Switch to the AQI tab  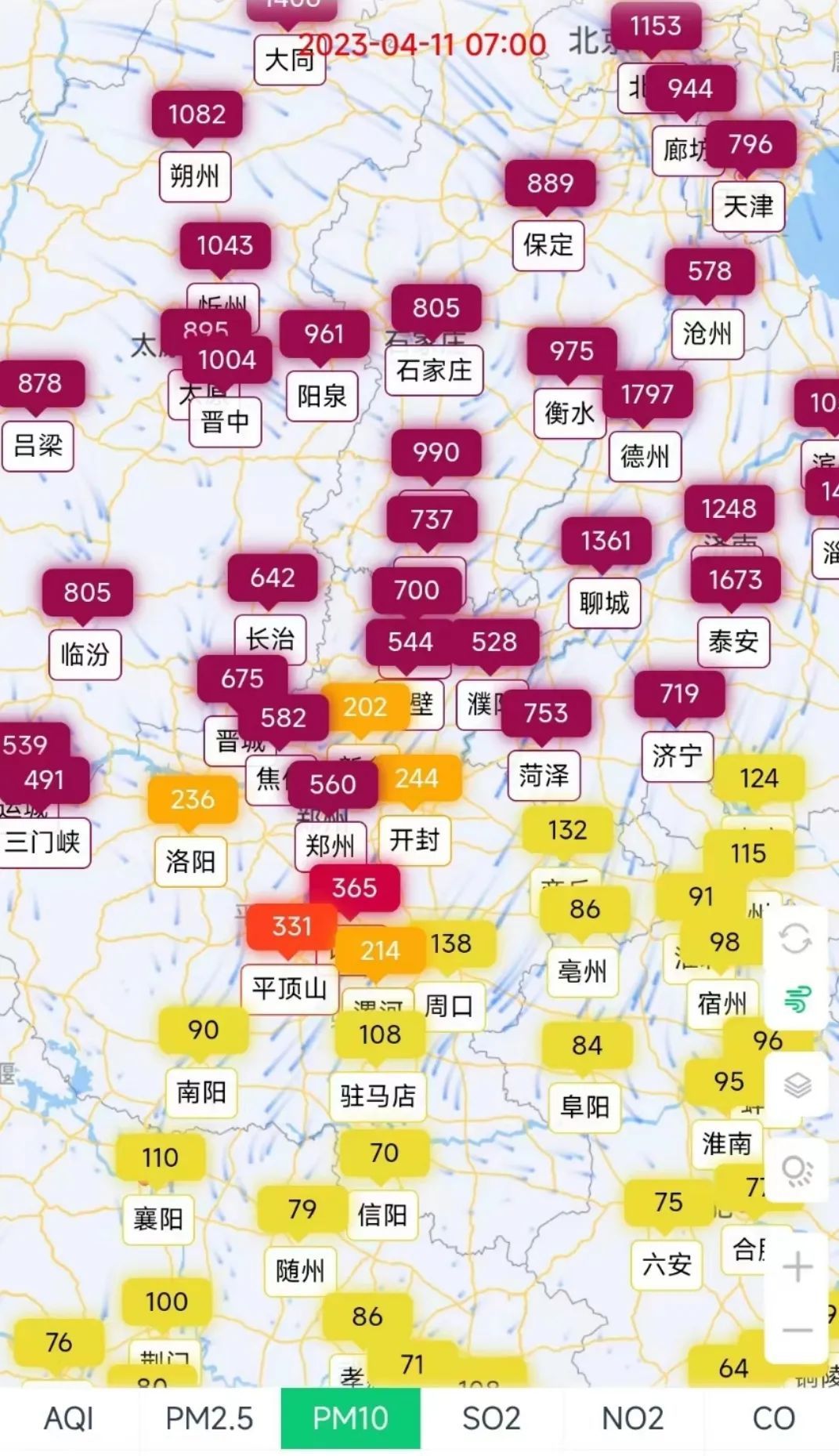click(69, 1418)
